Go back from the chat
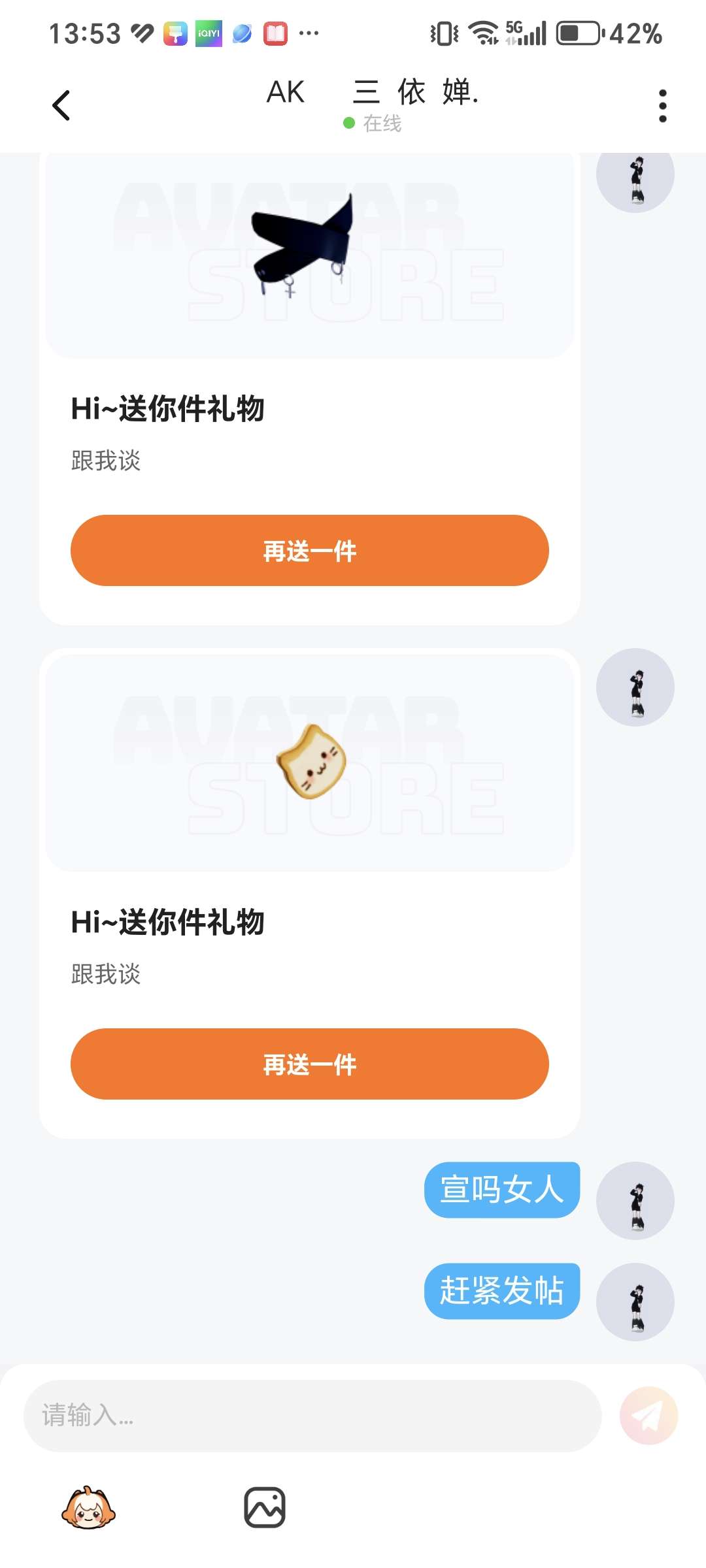This screenshot has height=1568, width=706. 61,105
